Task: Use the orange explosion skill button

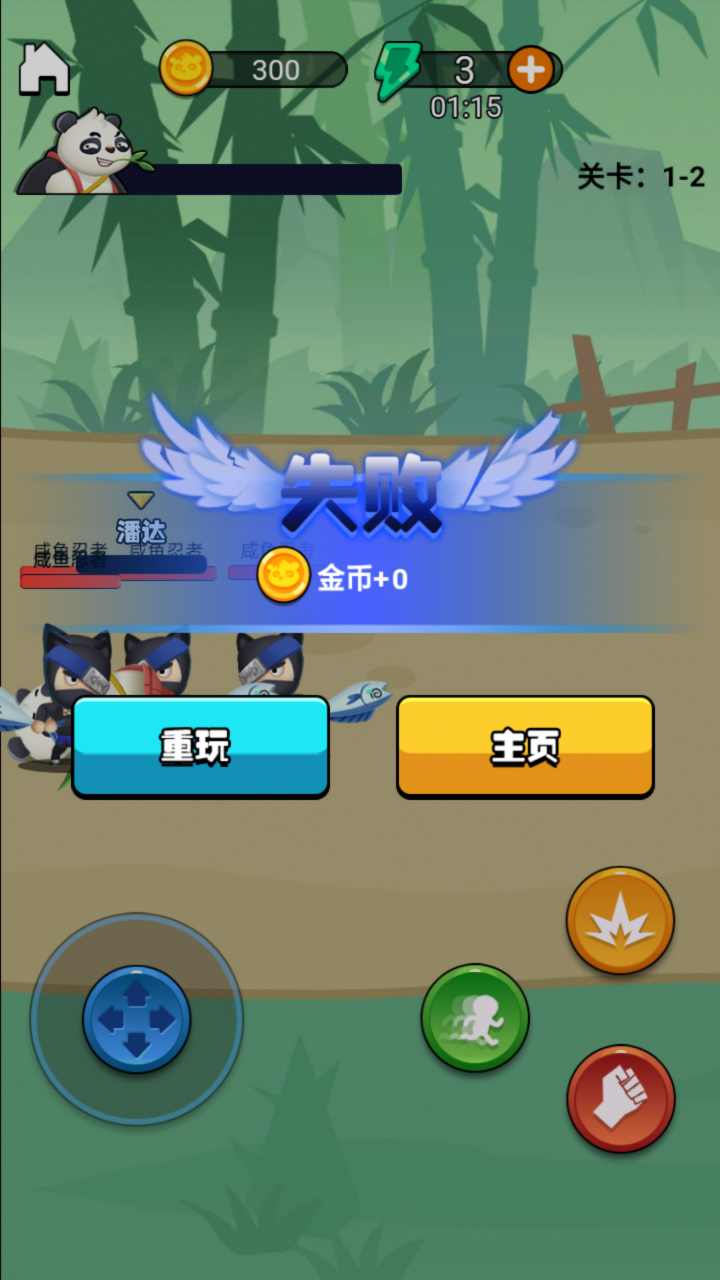Action: 620,921
